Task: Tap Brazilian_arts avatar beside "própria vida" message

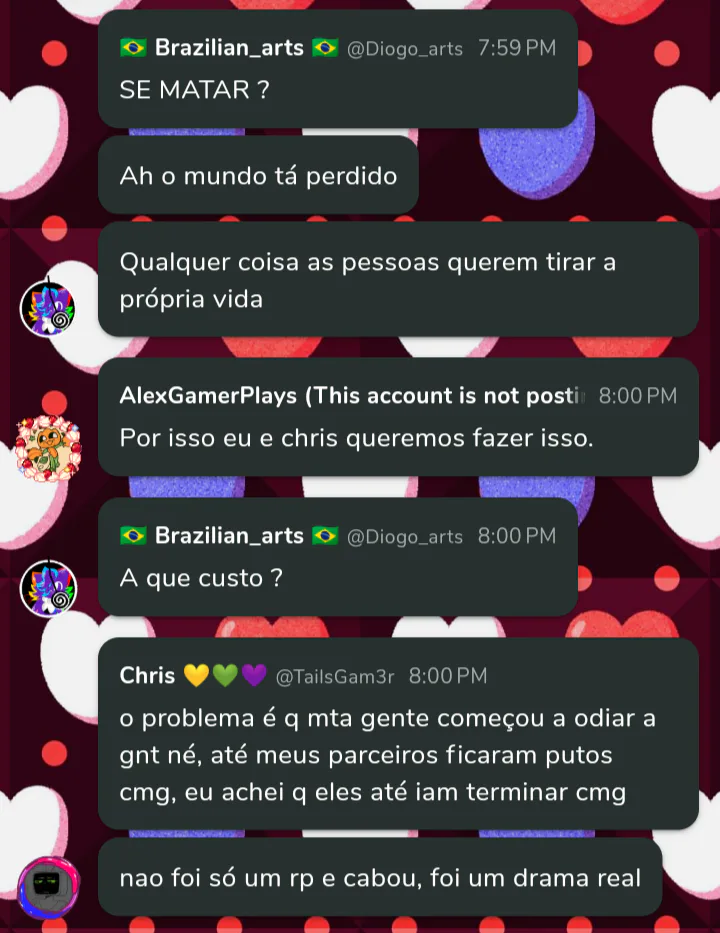Action: pyautogui.click(x=48, y=307)
